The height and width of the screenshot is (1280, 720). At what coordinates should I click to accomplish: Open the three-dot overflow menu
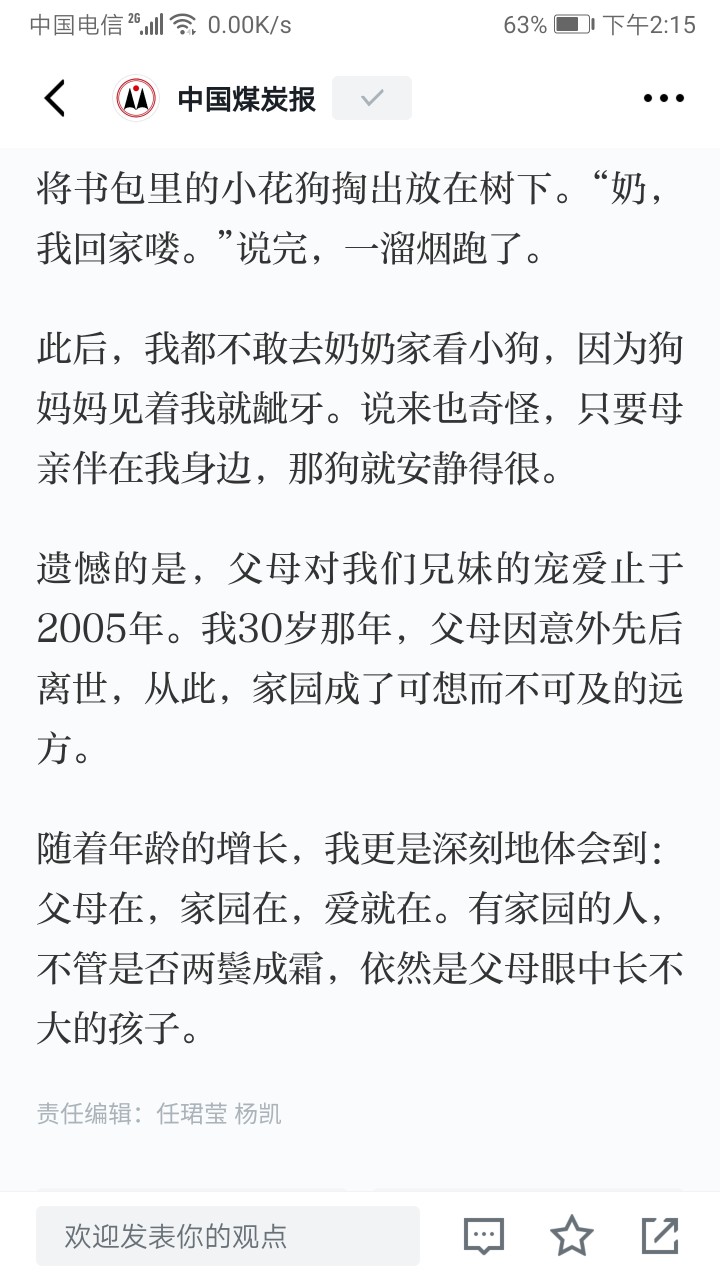664,98
